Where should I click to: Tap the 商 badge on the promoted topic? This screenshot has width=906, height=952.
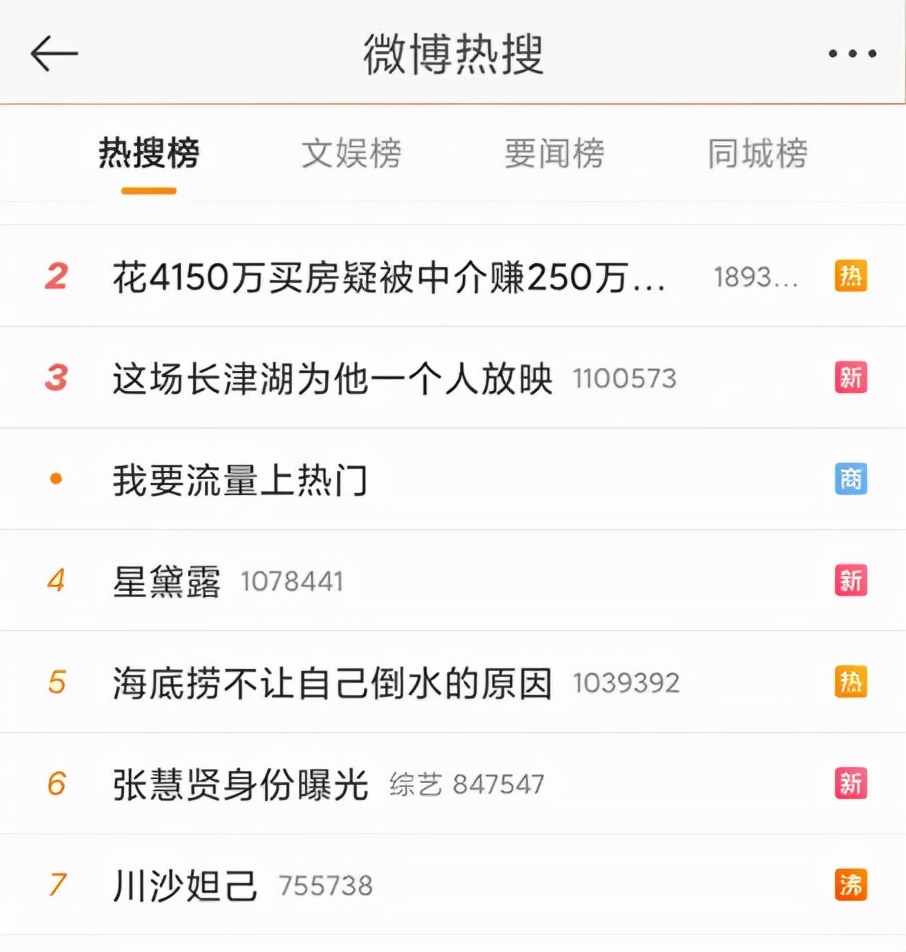[x=851, y=479]
